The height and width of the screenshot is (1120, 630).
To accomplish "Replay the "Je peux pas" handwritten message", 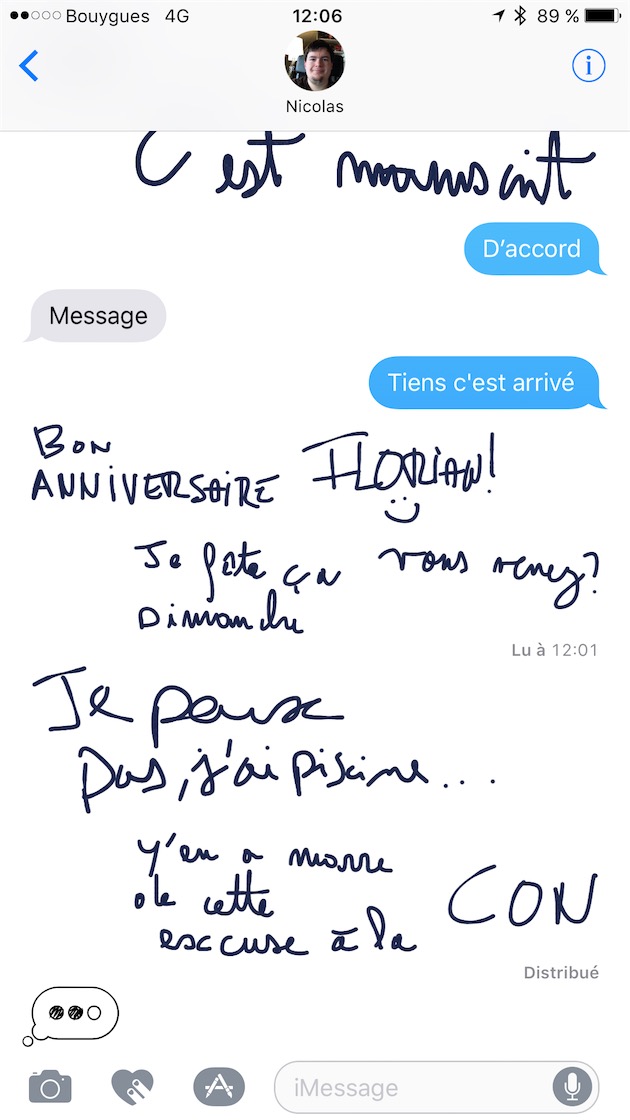I will pos(314,811).
